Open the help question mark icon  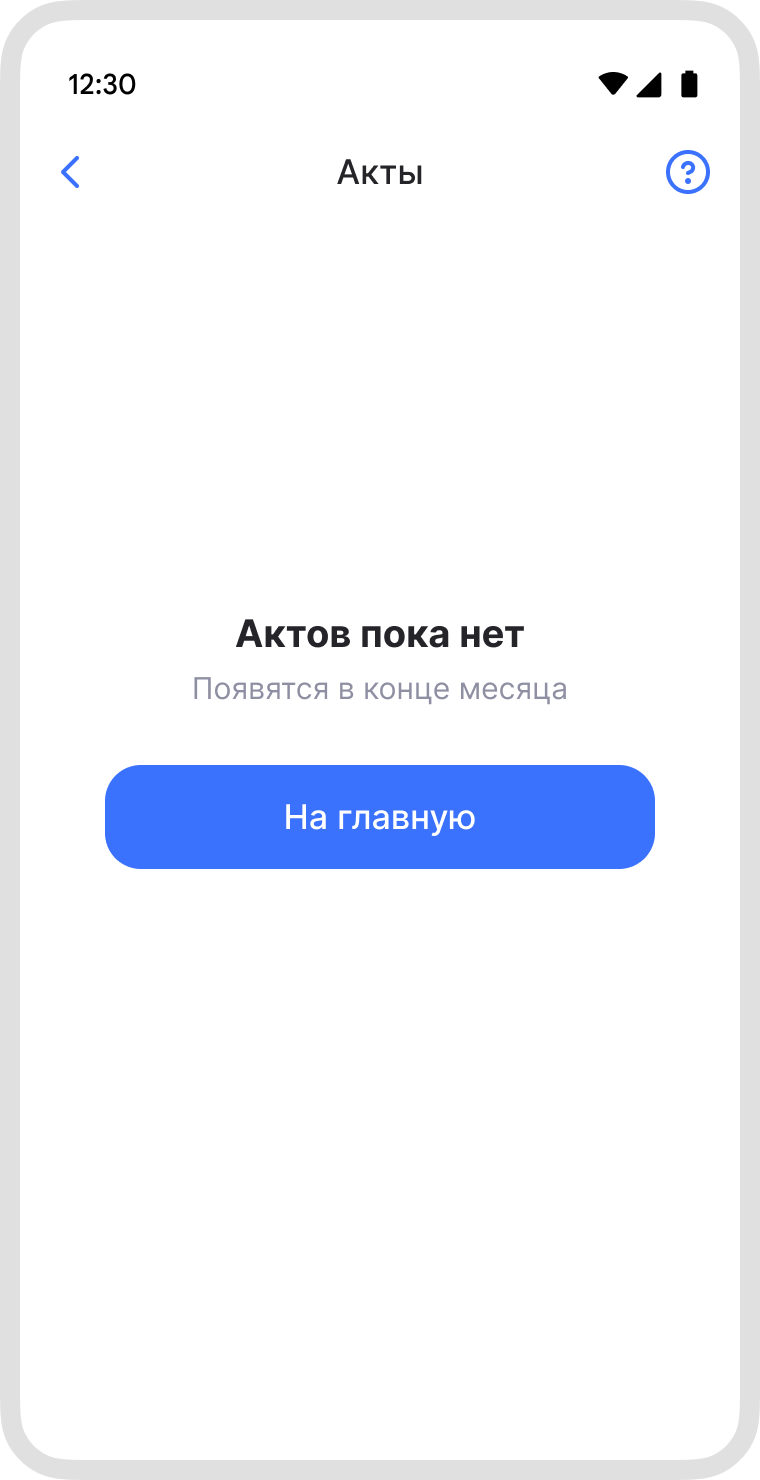[687, 173]
